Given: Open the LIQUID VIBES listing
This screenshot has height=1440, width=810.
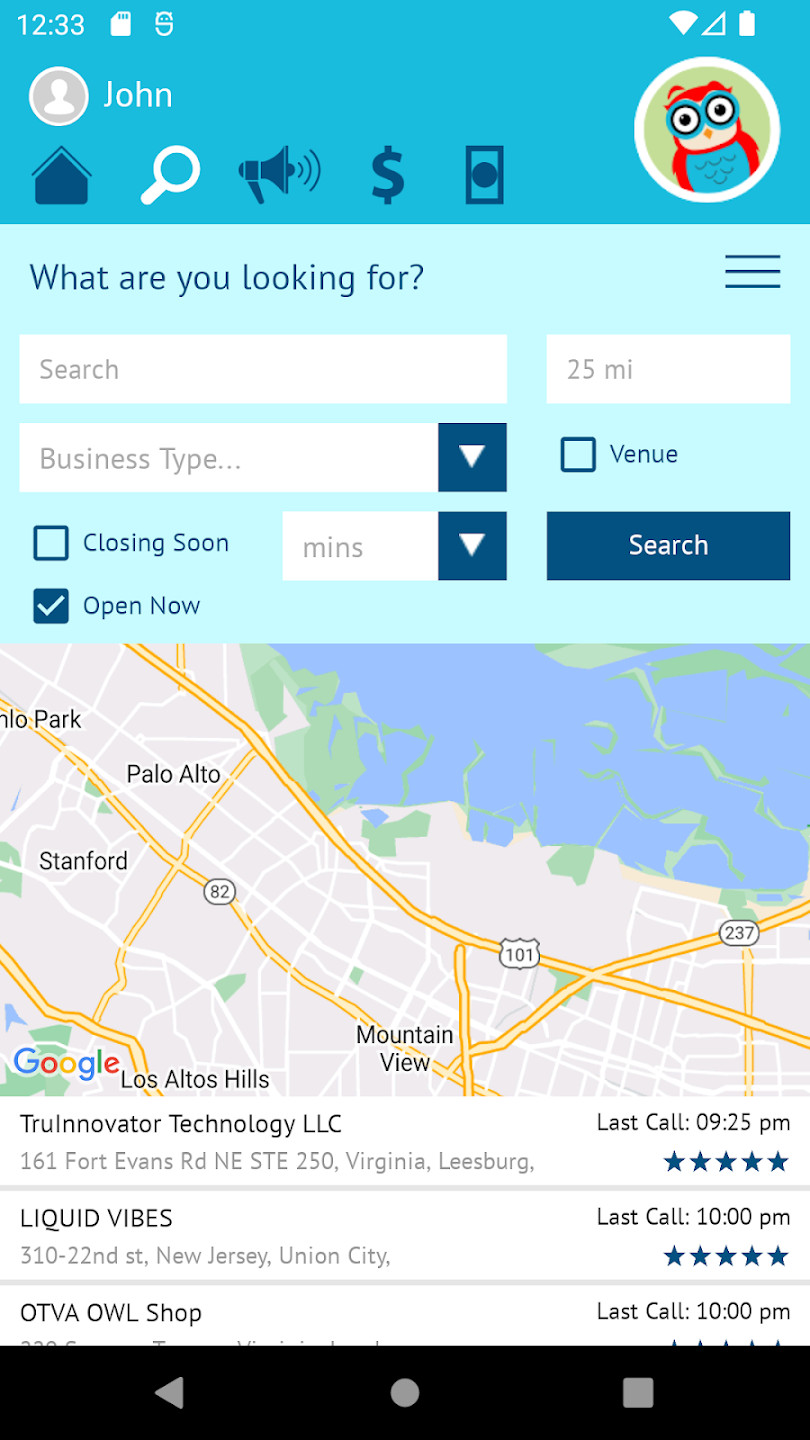Looking at the screenshot, I should (x=405, y=1236).
